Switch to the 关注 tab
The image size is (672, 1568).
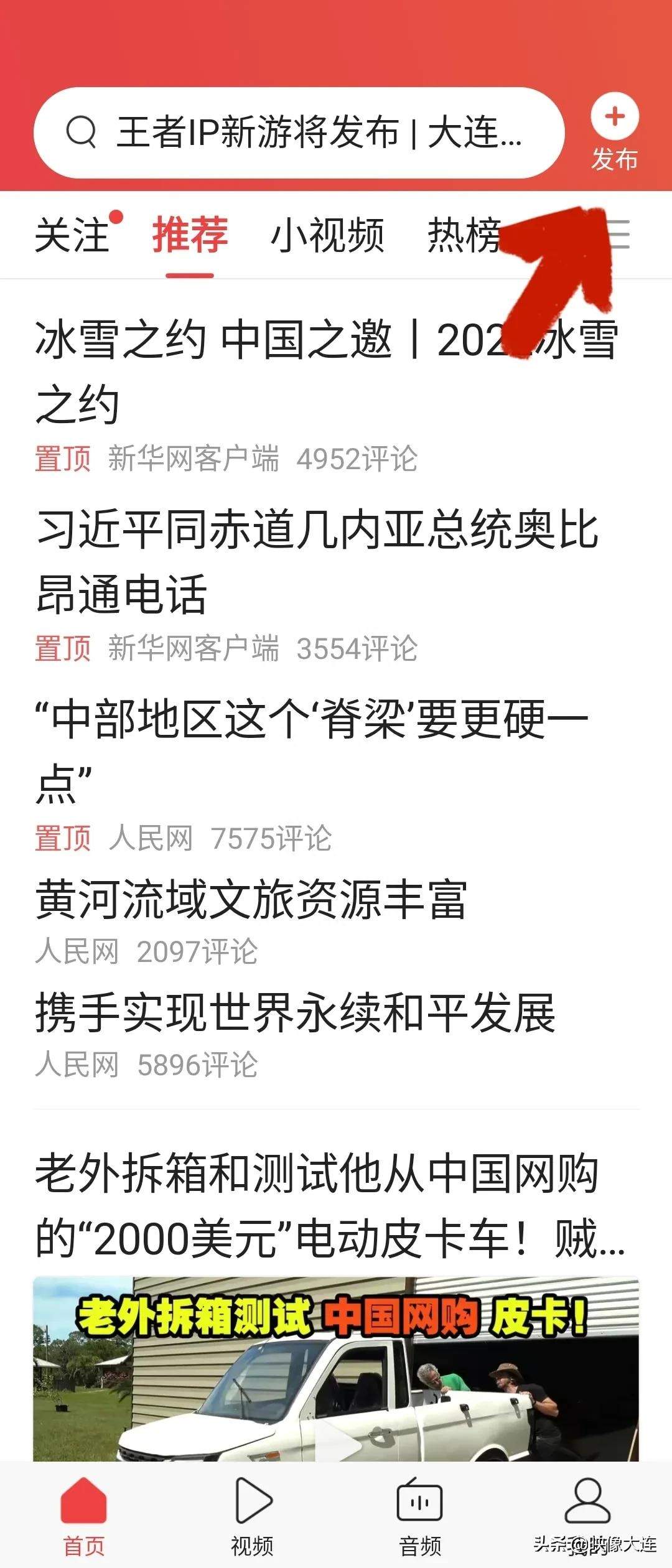pyautogui.click(x=72, y=235)
